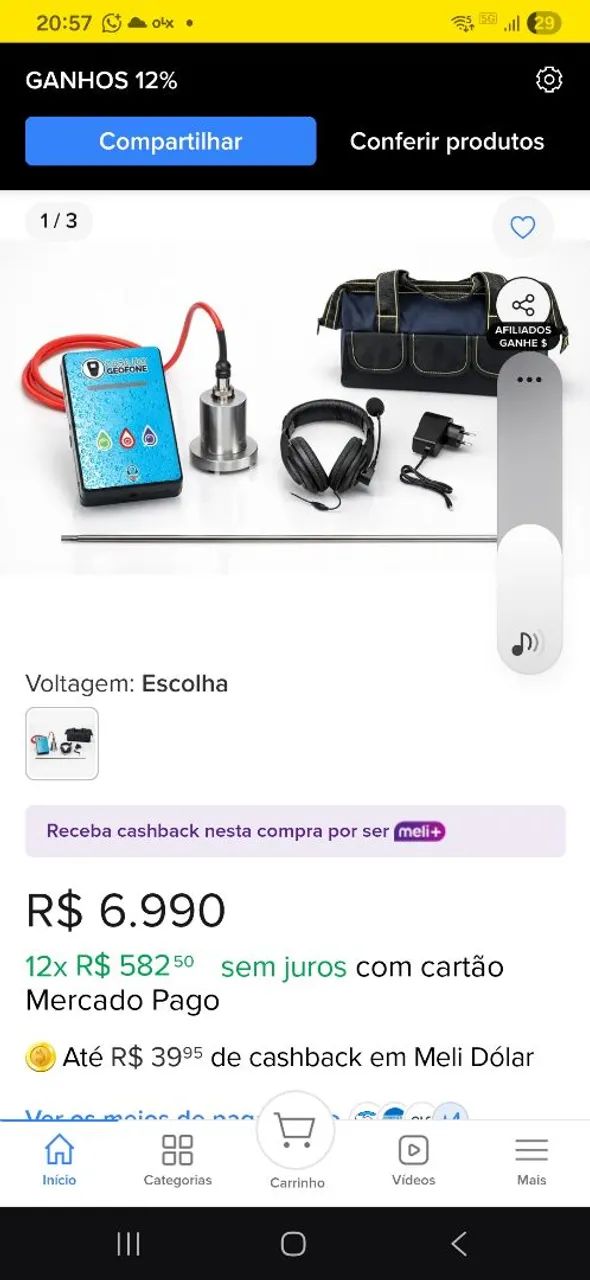Select the voltage option thumbnail
The width and height of the screenshot is (590, 1280).
62,743
